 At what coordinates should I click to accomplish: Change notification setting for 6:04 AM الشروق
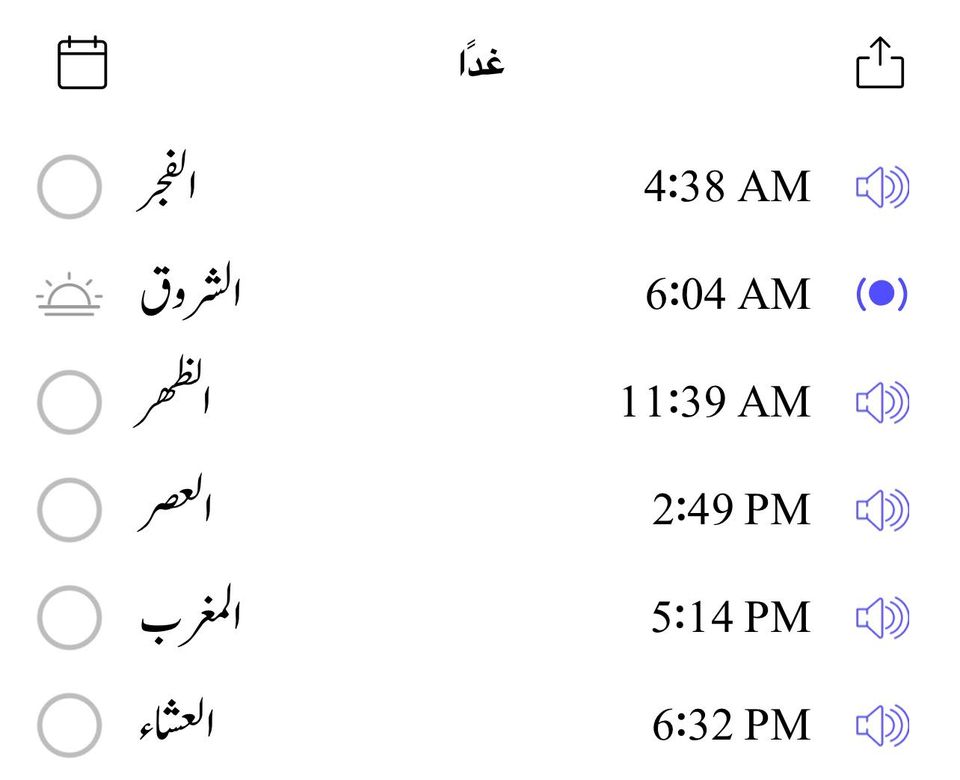pos(882,295)
